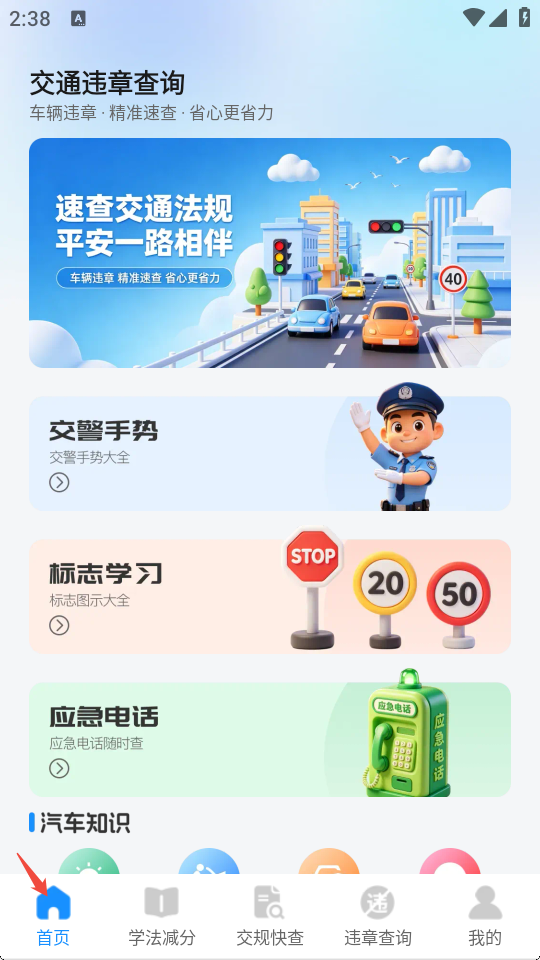Open the 我的 tab
This screenshot has height=960, width=540.
(x=486, y=916)
